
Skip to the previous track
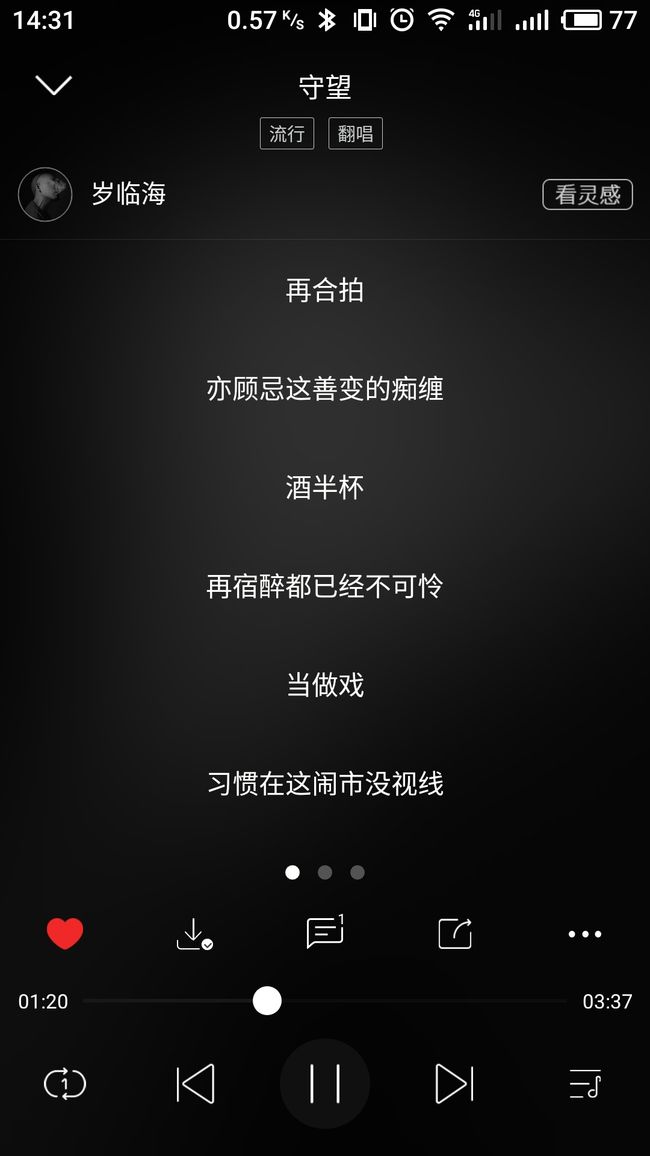pos(195,1084)
